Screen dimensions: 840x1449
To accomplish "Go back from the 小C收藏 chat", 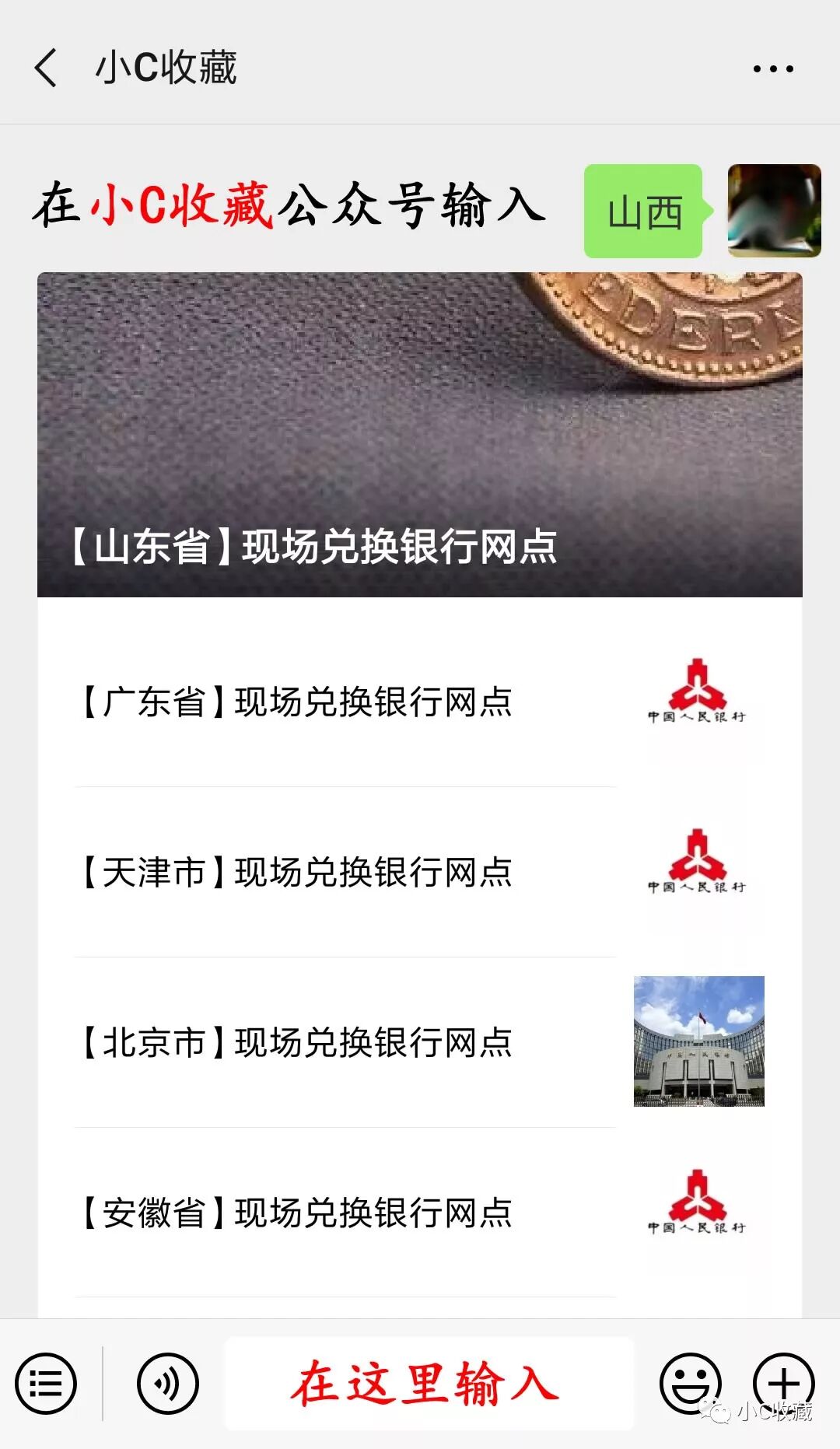I will point(47,68).
